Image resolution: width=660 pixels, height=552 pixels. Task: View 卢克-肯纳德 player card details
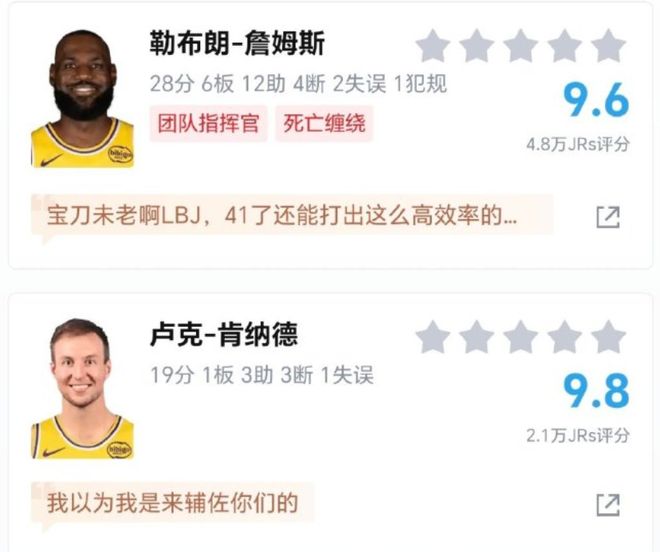pos(222,335)
